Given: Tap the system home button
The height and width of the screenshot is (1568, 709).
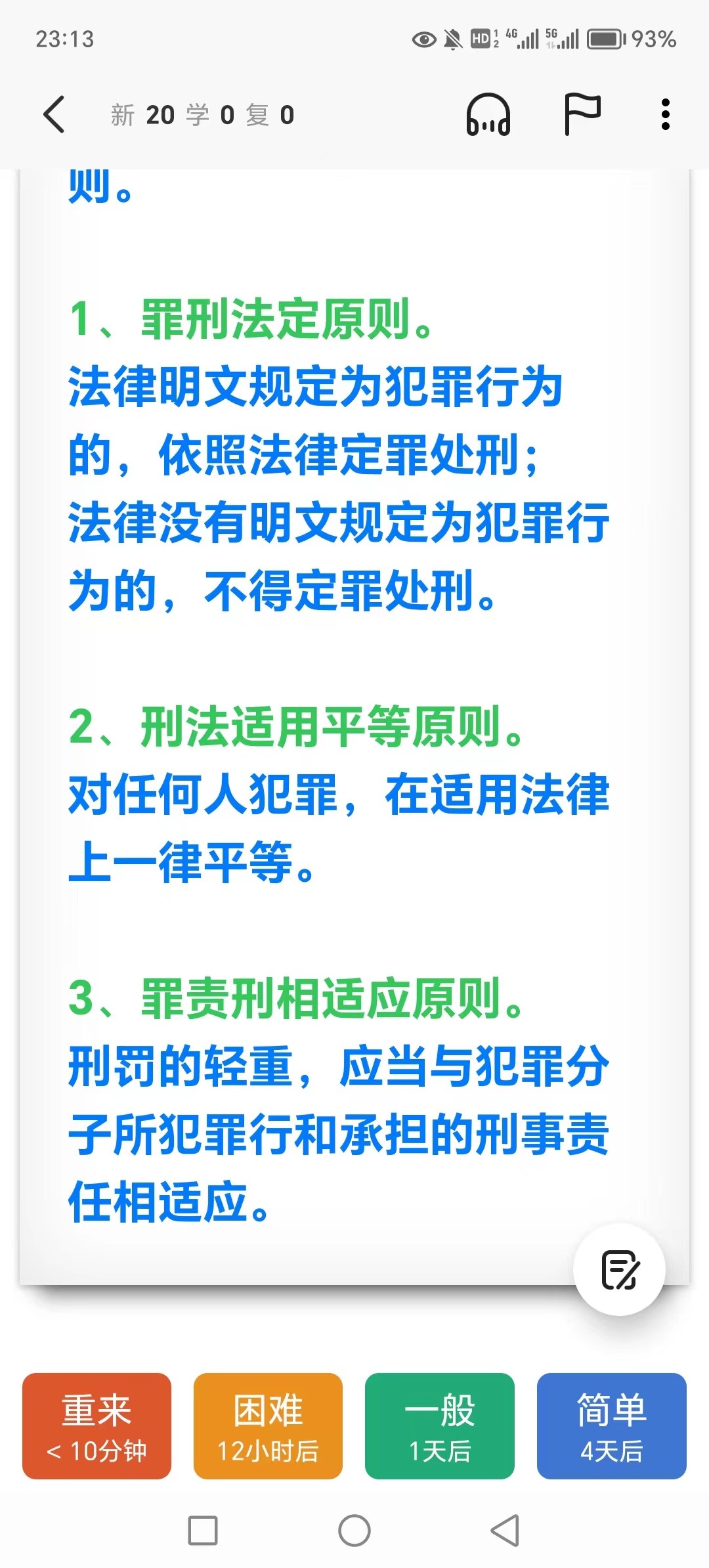Looking at the screenshot, I should [354, 1531].
